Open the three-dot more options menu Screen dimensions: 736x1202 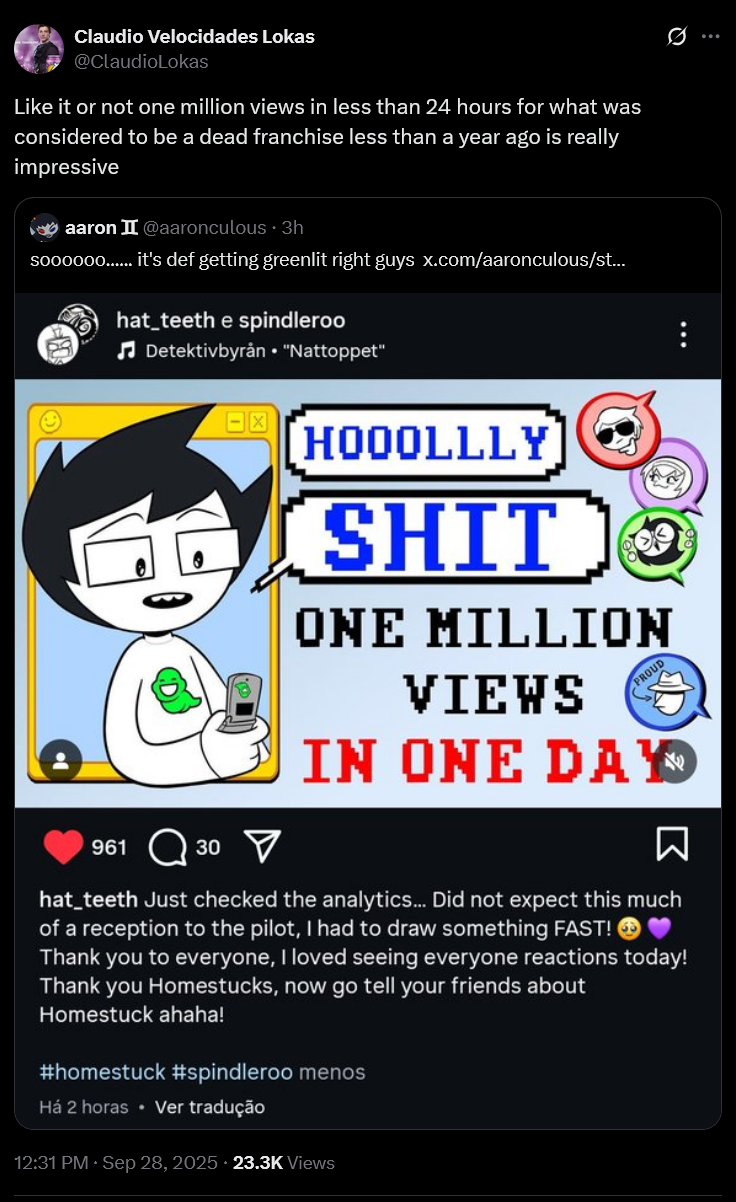[710, 37]
